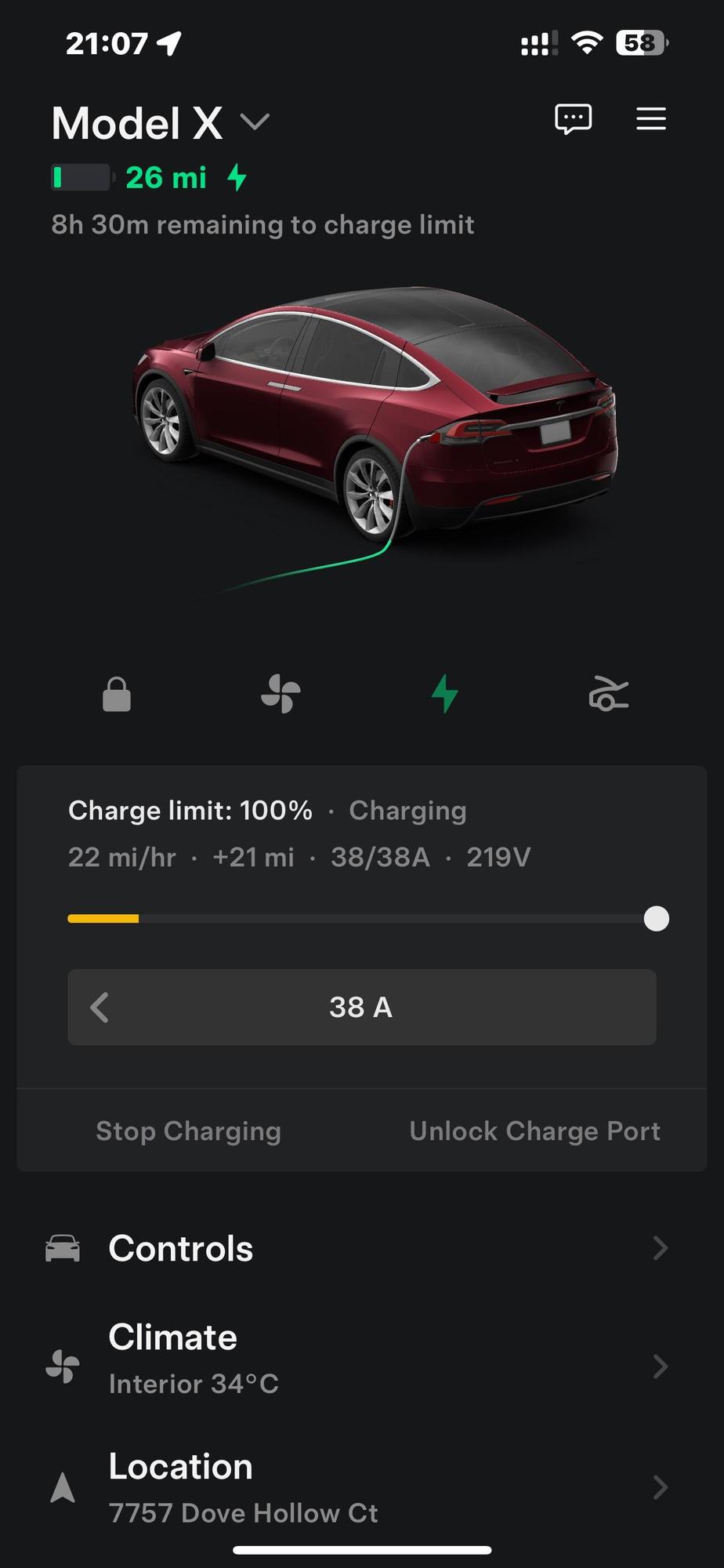The image size is (724, 1568).
Task: Decrease amperage with the left arrow stepper
Action: 100,1008
